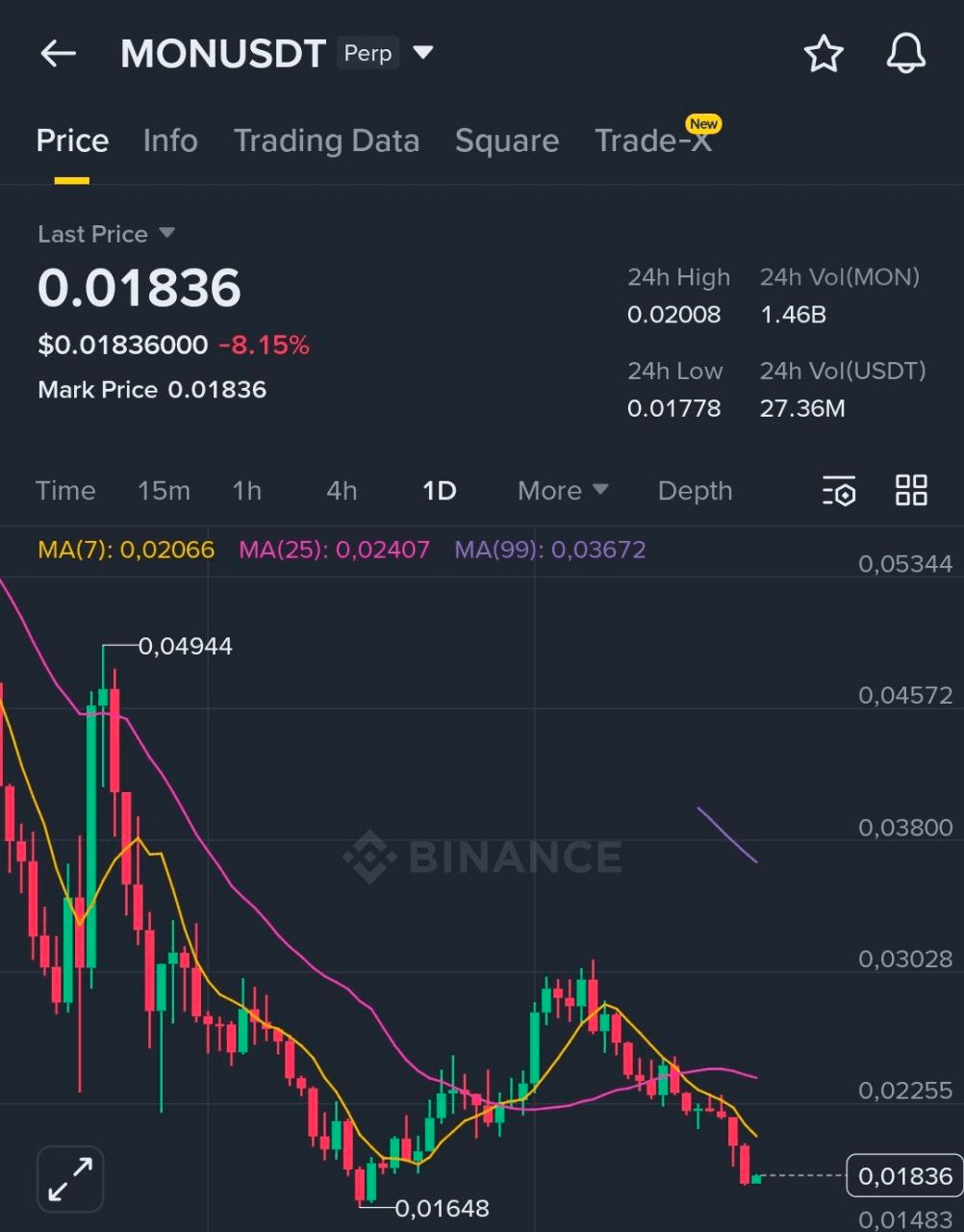Open the Trading Data tab
The width and height of the screenshot is (964, 1232).
point(326,141)
